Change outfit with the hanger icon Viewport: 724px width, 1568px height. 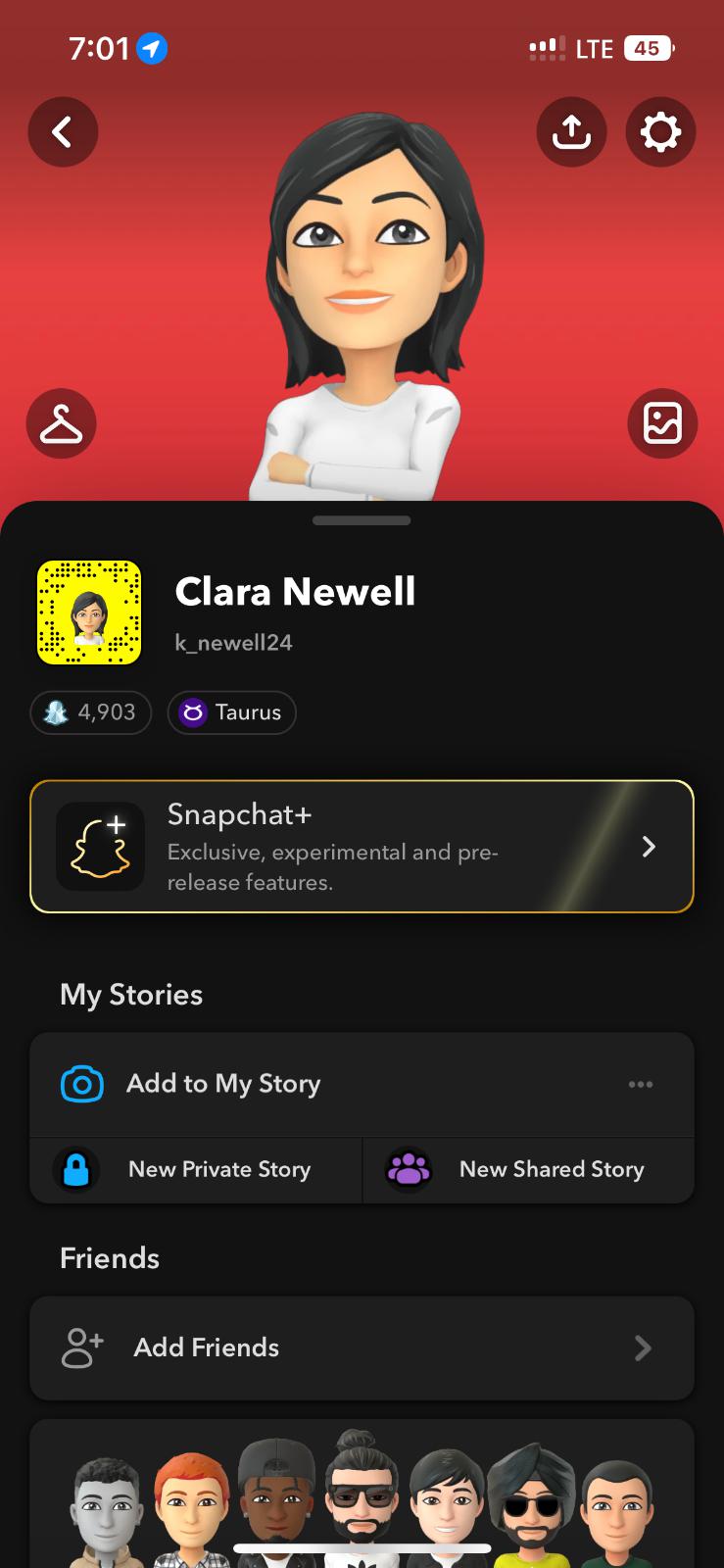coord(62,423)
